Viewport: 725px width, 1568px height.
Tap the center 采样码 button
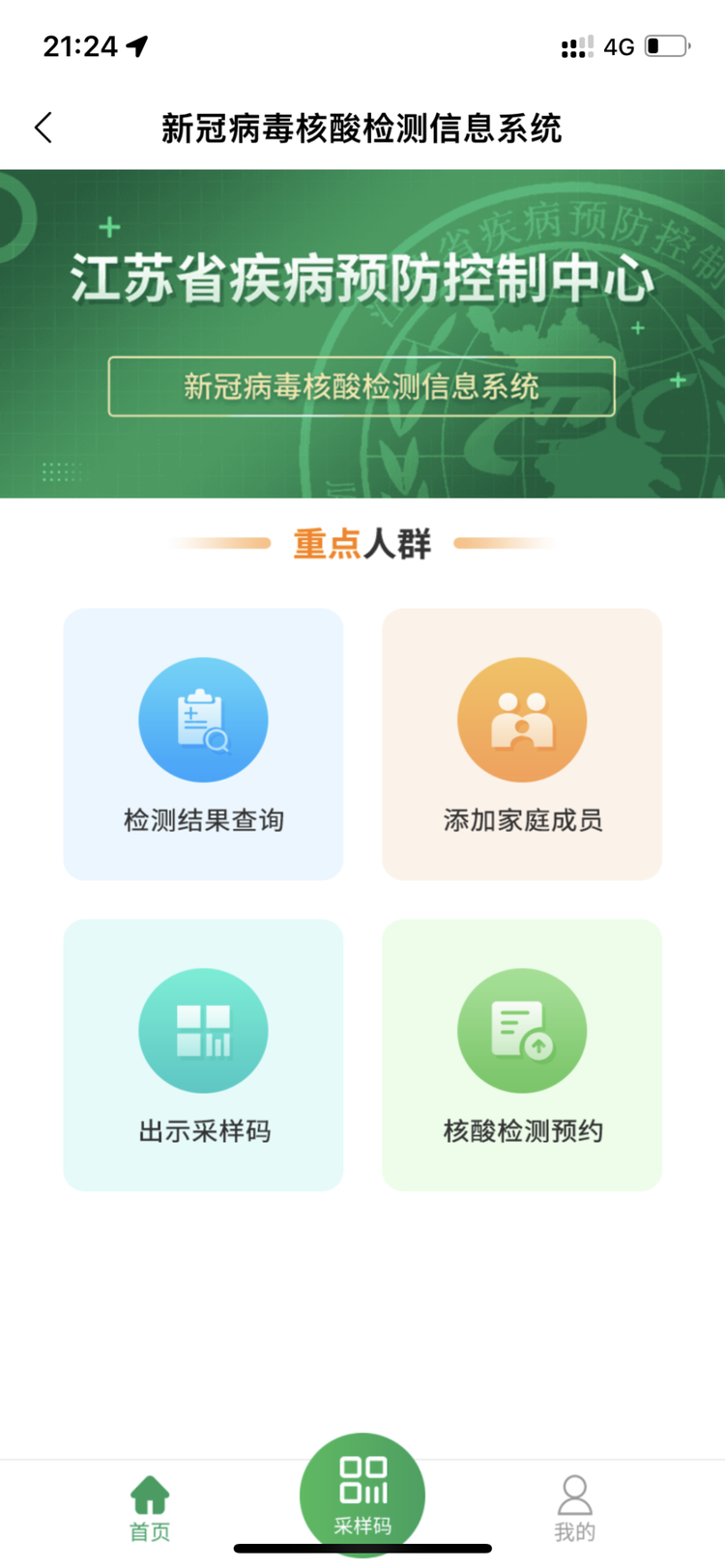[362, 1493]
